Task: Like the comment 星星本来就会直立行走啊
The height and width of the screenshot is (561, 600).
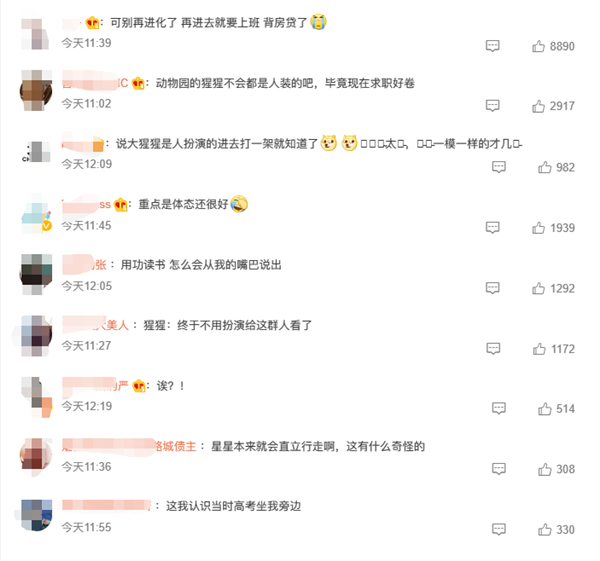Action: point(545,469)
